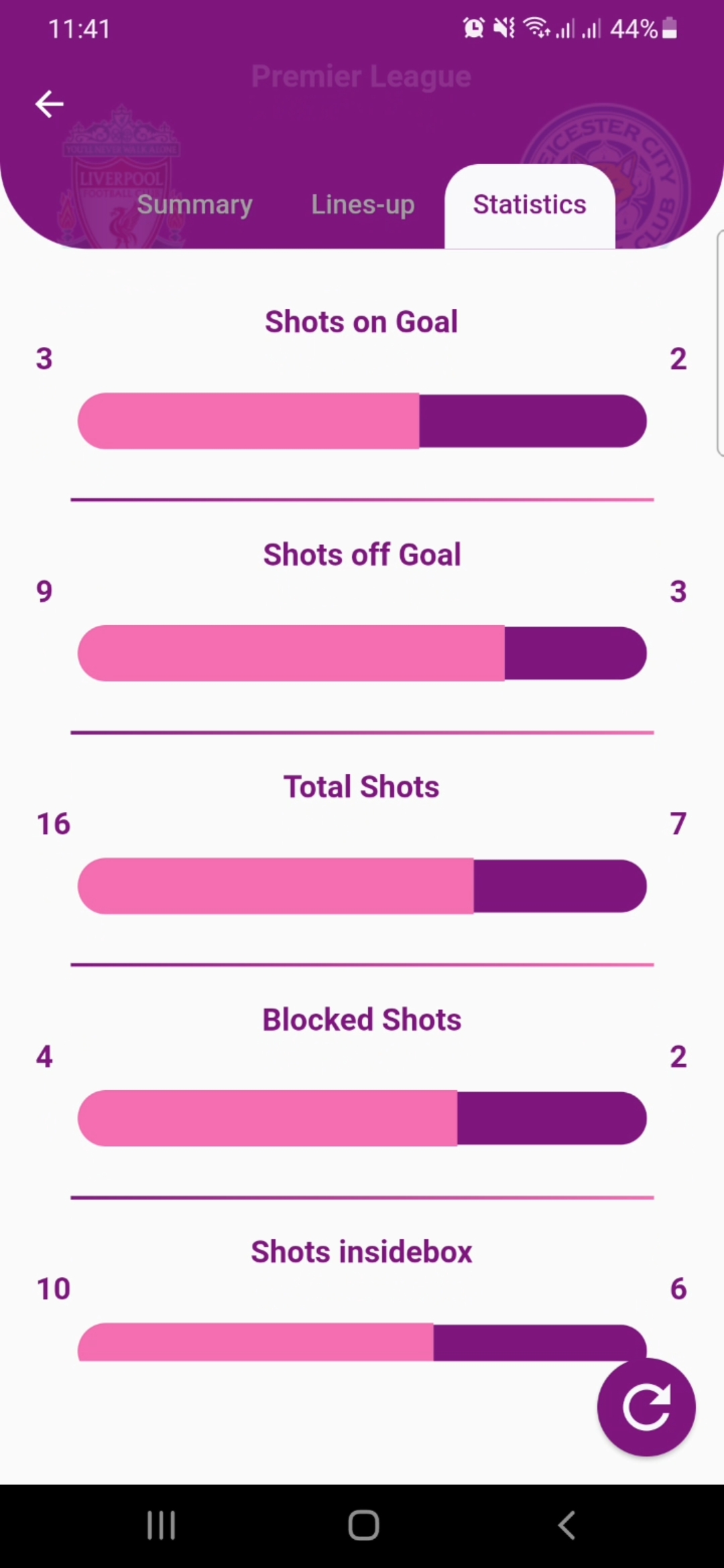Tap the back arrow to exit match view
Viewport: 724px width, 1568px height.
coord(49,104)
